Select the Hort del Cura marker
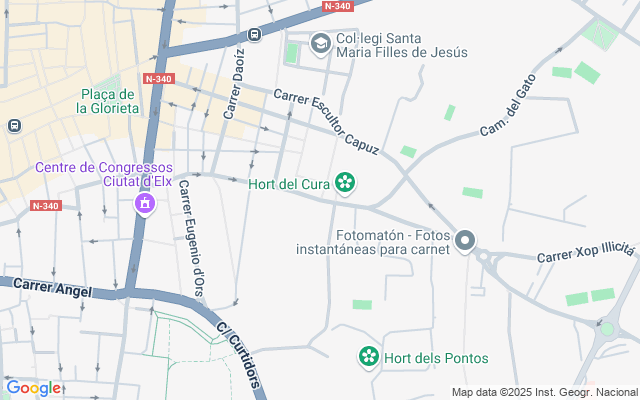The height and width of the screenshot is (400, 640). pyautogui.click(x=345, y=182)
